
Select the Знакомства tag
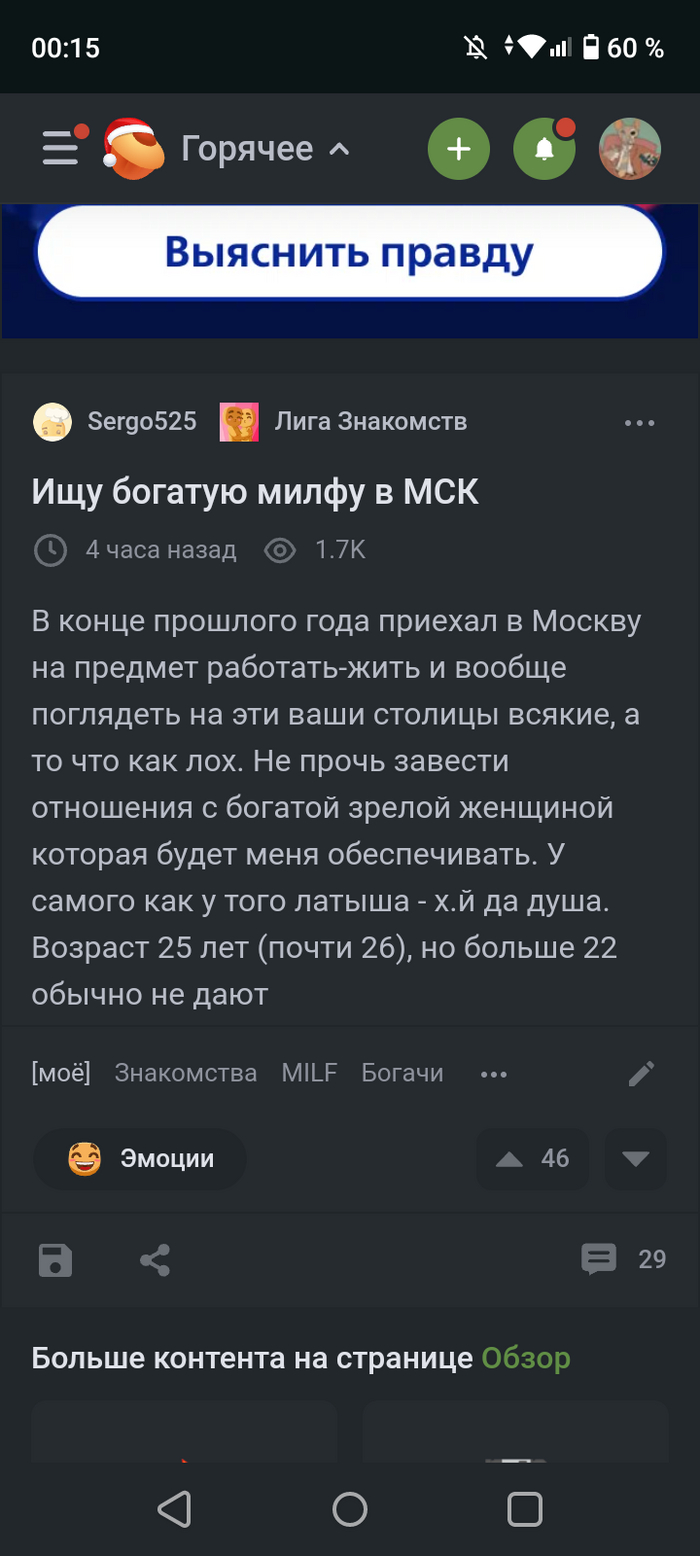(x=186, y=1073)
